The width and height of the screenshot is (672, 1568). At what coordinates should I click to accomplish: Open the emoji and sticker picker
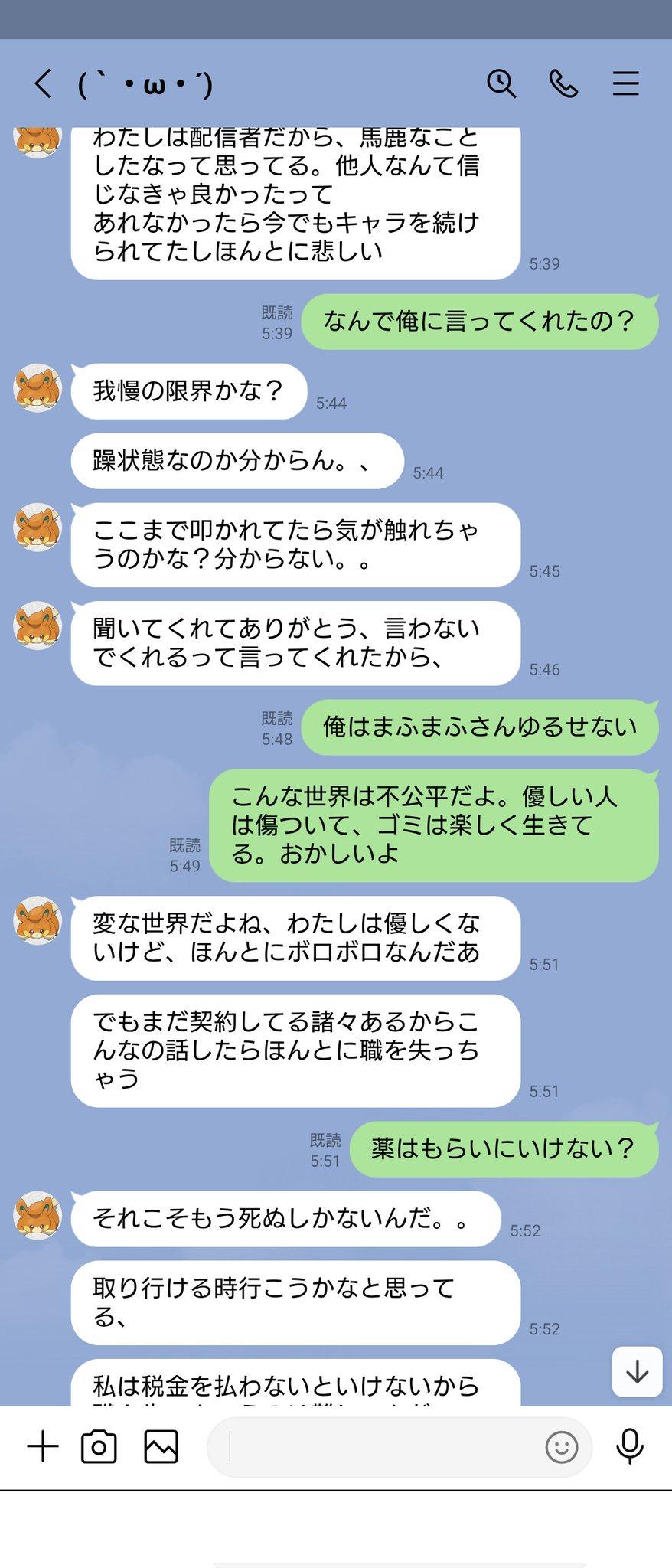coord(561,1447)
